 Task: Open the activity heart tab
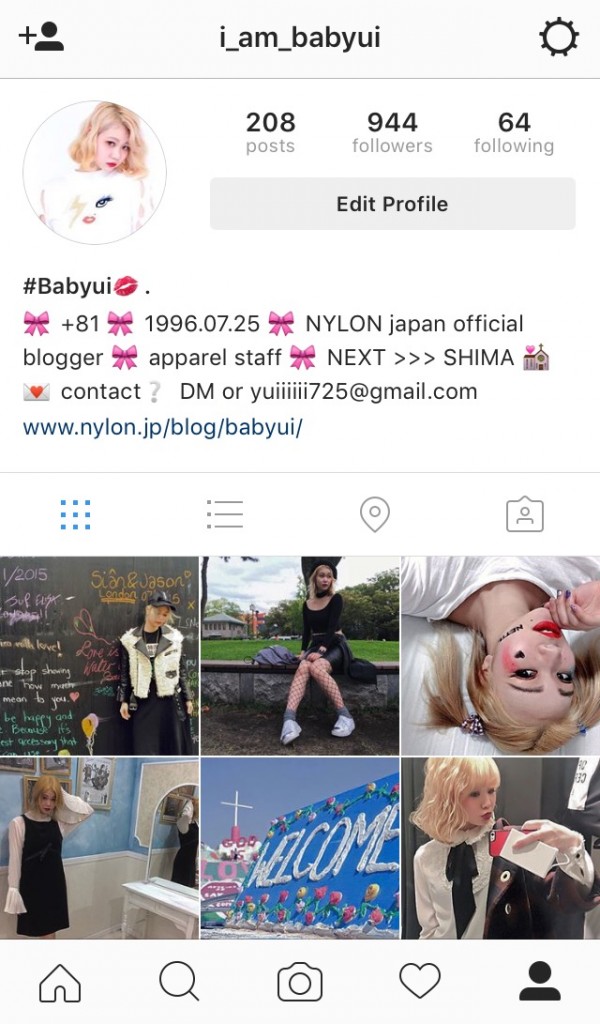(420, 982)
